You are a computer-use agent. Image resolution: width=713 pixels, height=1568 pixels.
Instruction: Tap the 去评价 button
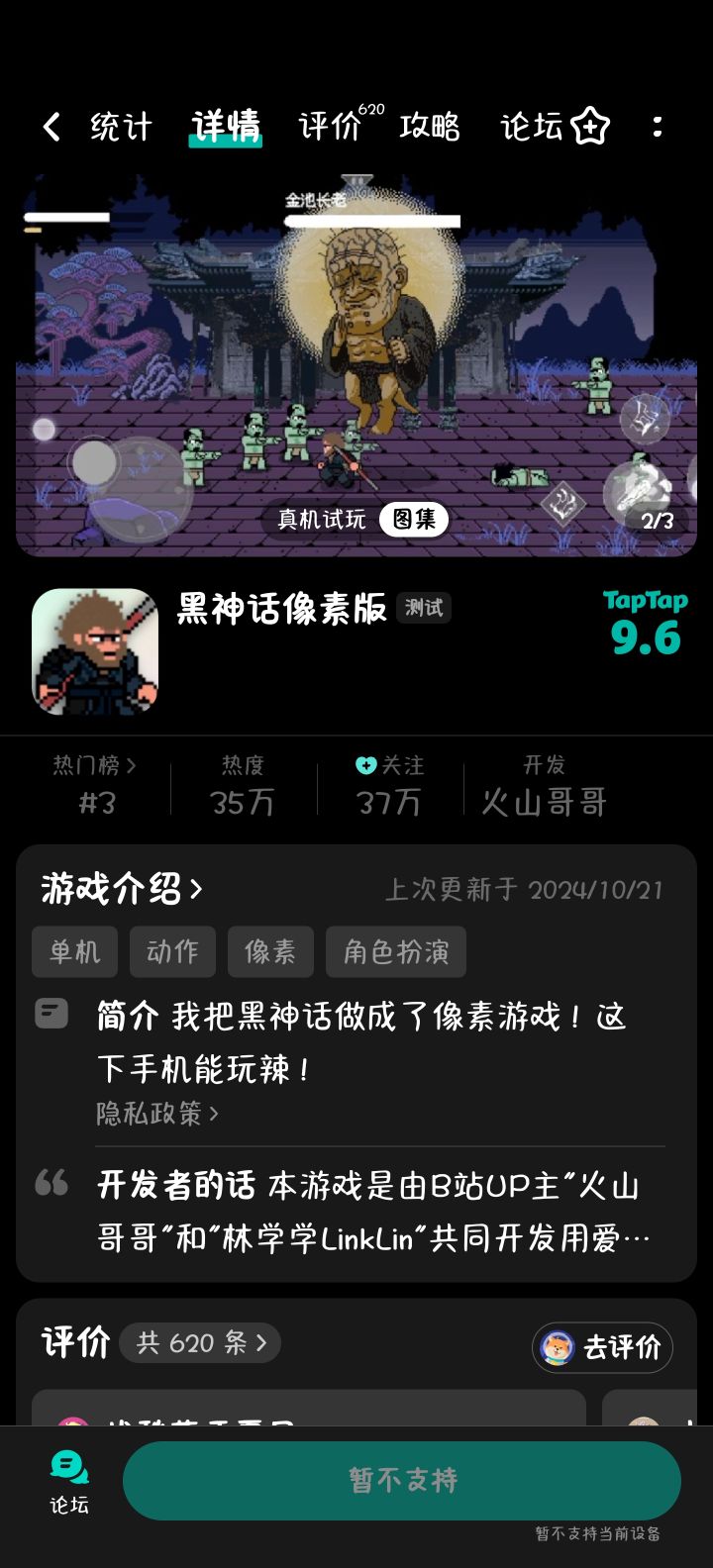pyautogui.click(x=602, y=1347)
